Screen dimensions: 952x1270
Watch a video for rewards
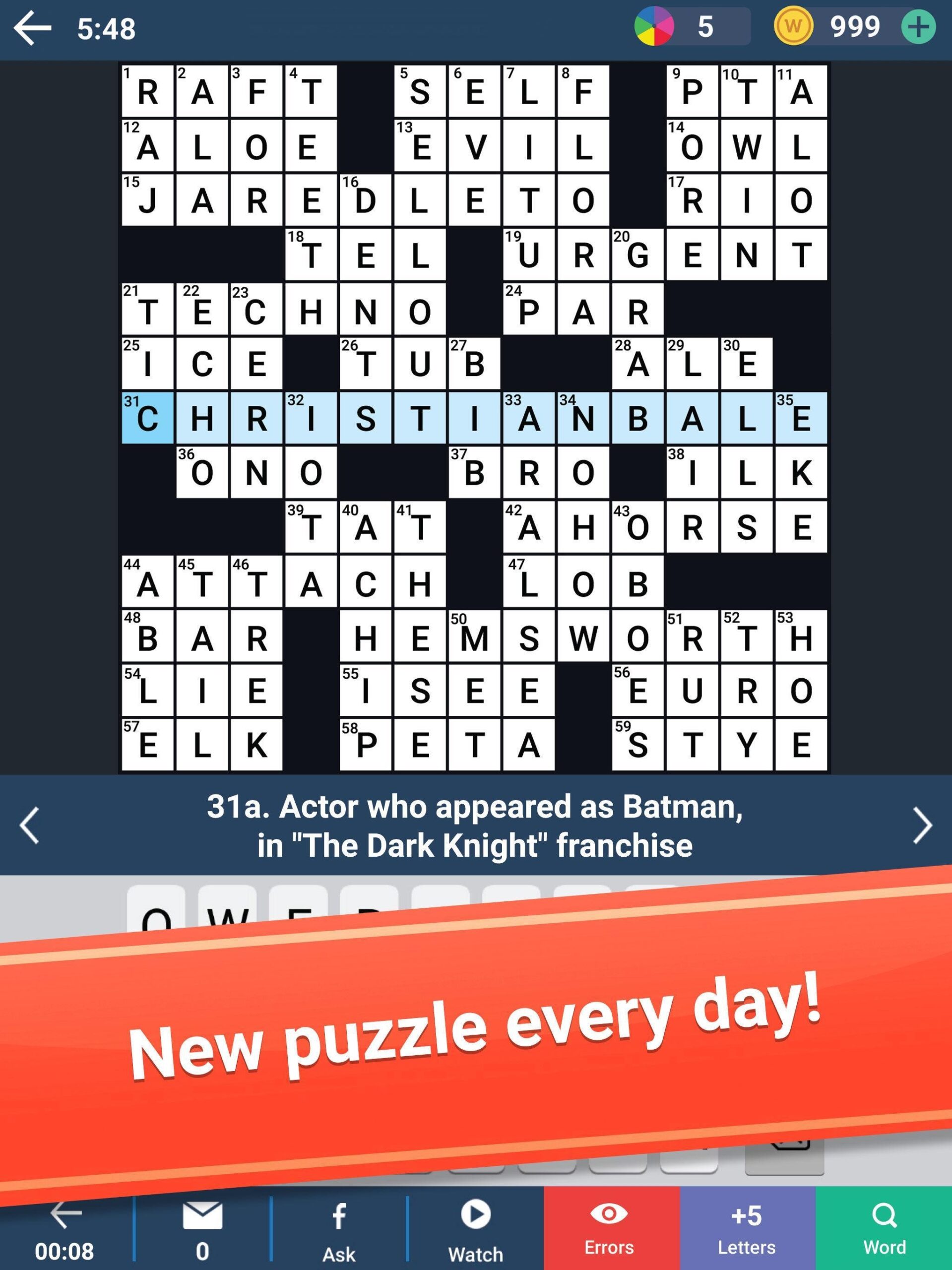(x=475, y=1229)
